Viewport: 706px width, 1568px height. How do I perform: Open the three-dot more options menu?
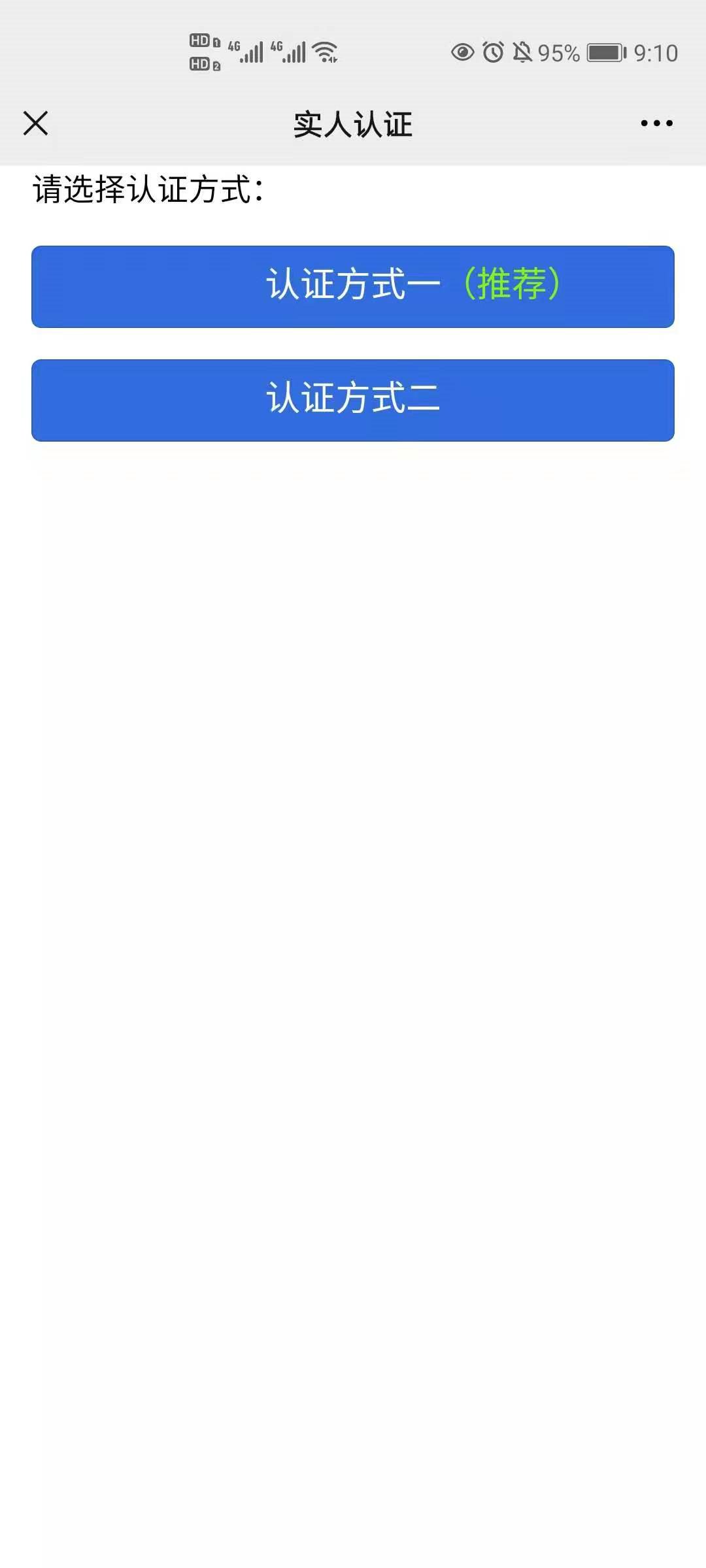click(x=656, y=123)
